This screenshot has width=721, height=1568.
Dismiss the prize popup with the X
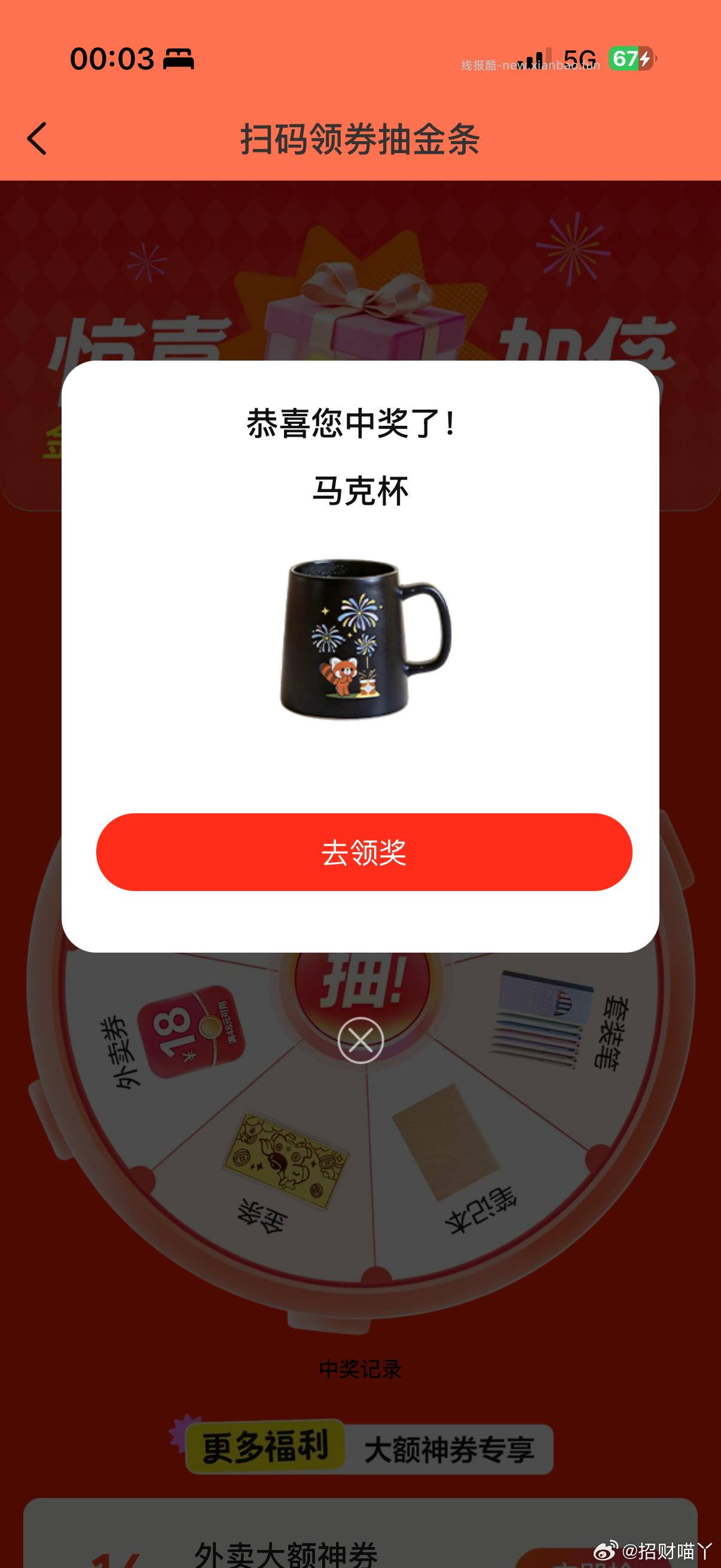(x=360, y=1041)
